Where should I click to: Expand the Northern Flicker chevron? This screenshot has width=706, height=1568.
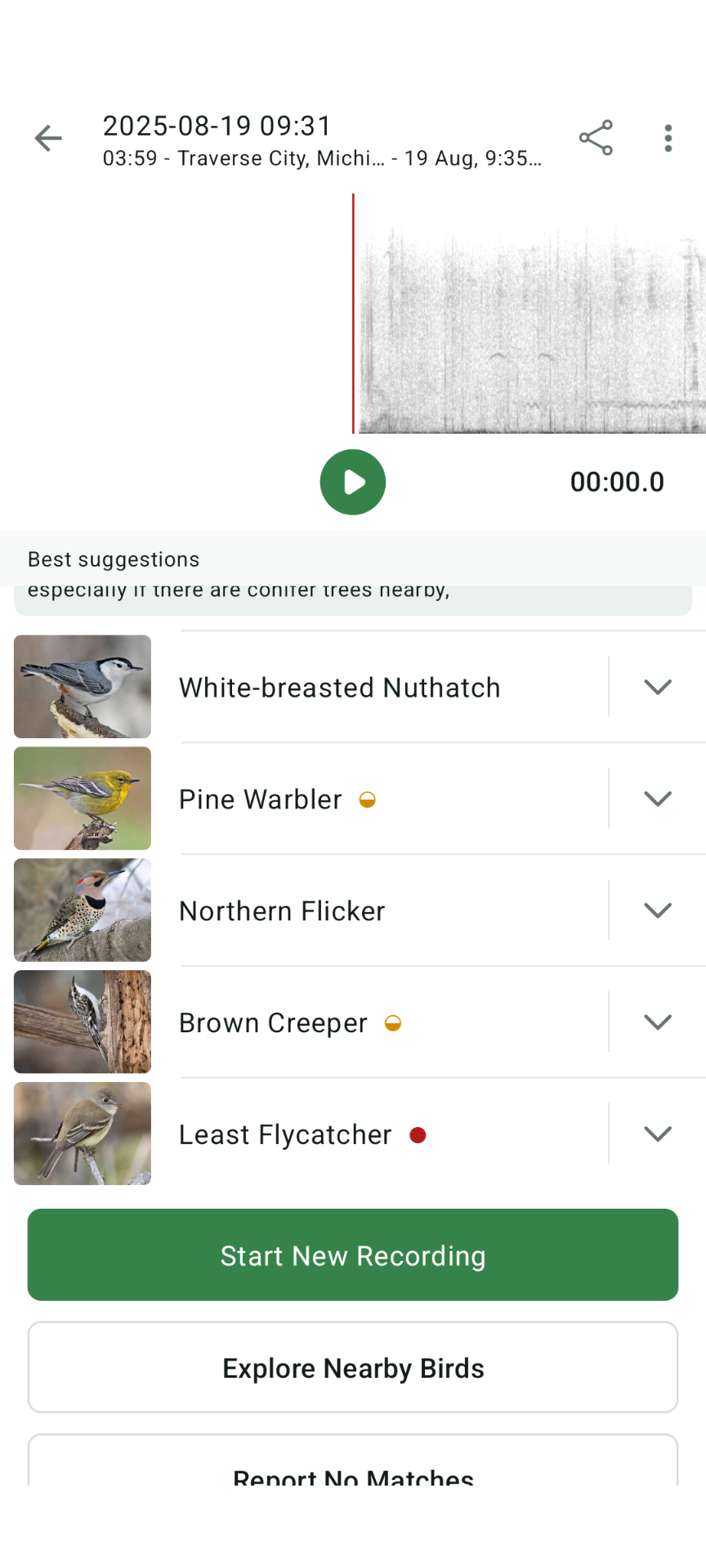[x=658, y=911]
